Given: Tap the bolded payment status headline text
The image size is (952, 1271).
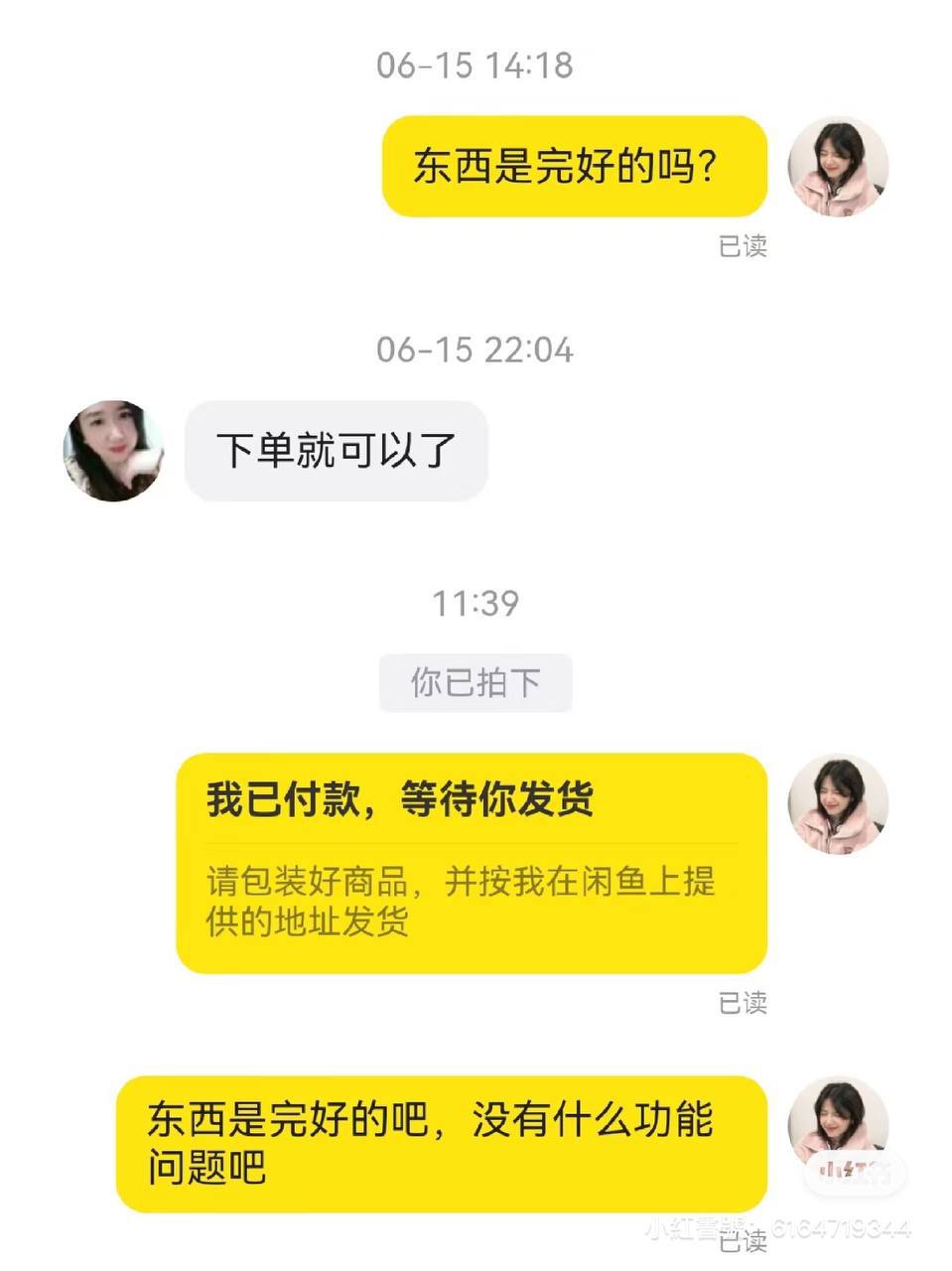Looking at the screenshot, I should pos(397,802).
